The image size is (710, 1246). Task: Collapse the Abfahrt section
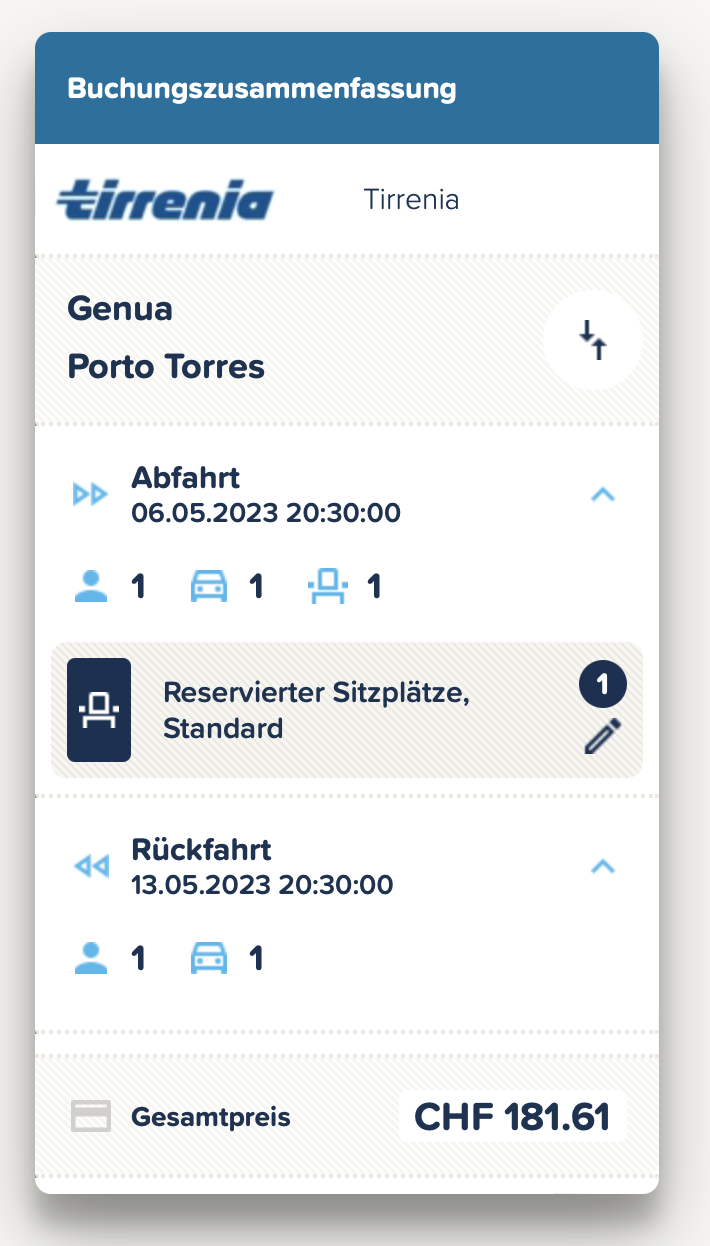tap(602, 494)
